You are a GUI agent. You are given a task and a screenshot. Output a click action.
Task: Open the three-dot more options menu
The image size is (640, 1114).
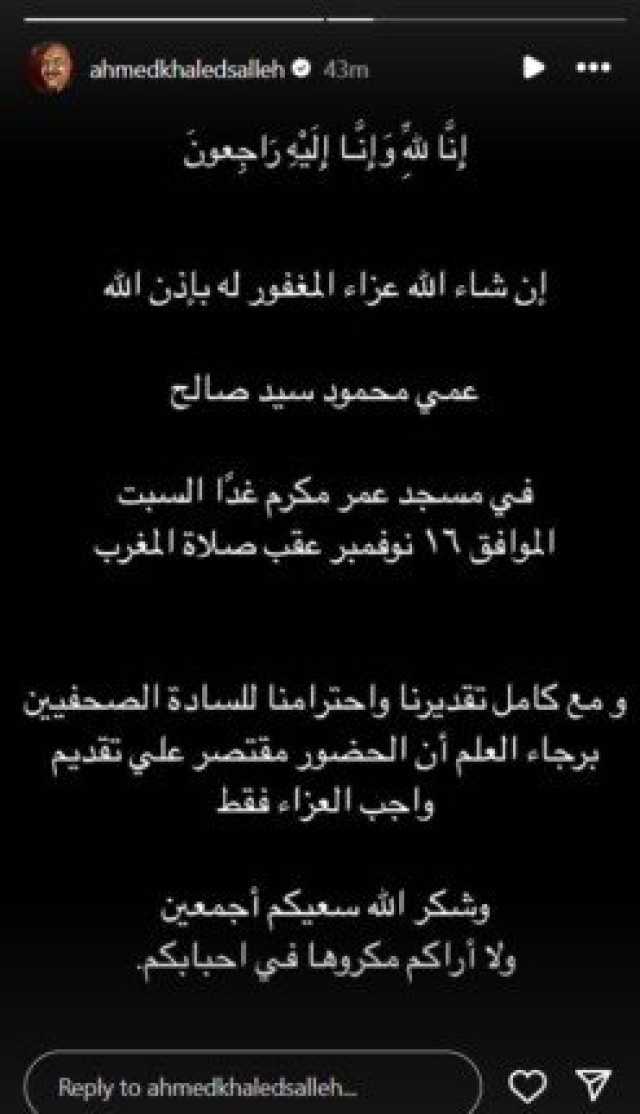coord(593,67)
